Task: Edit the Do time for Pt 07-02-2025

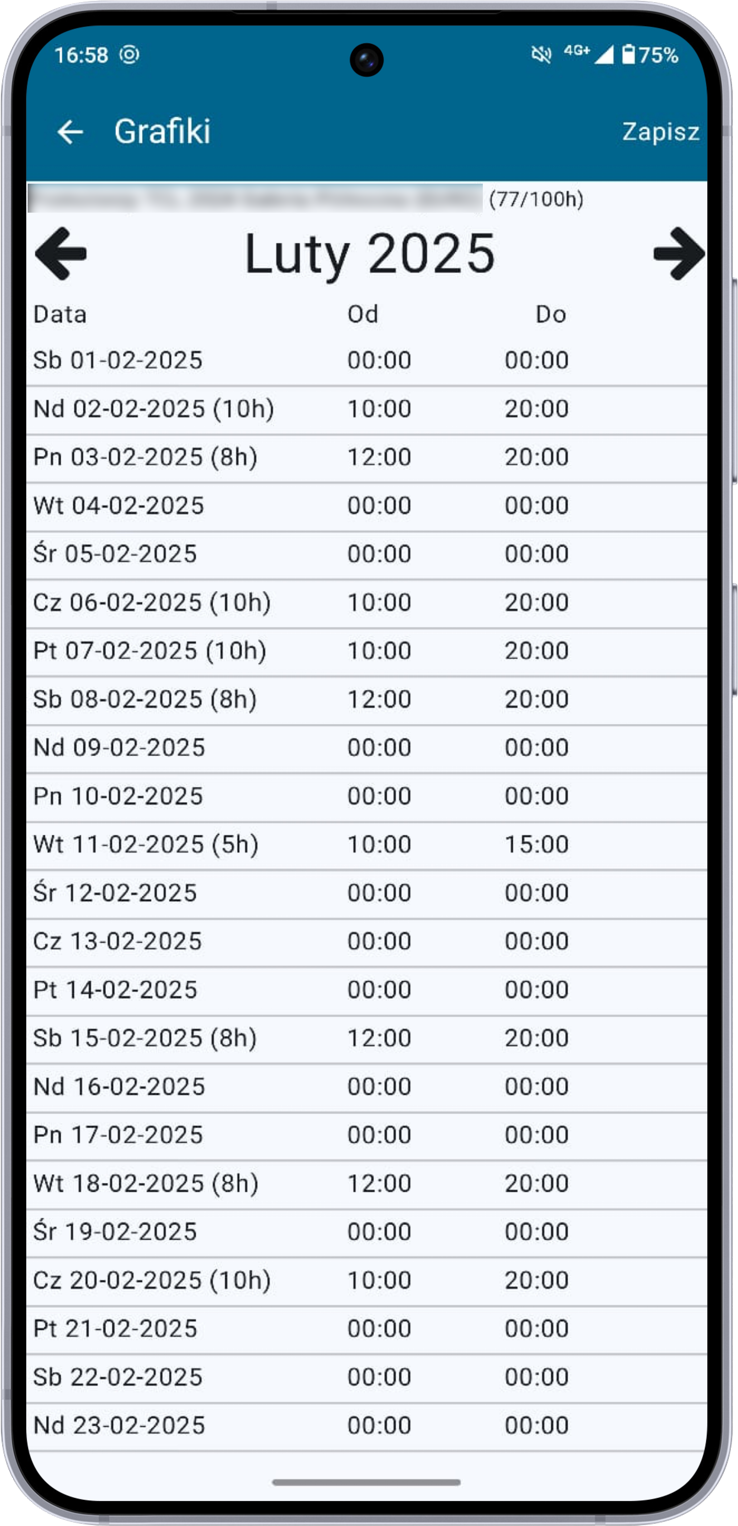Action: click(x=536, y=650)
